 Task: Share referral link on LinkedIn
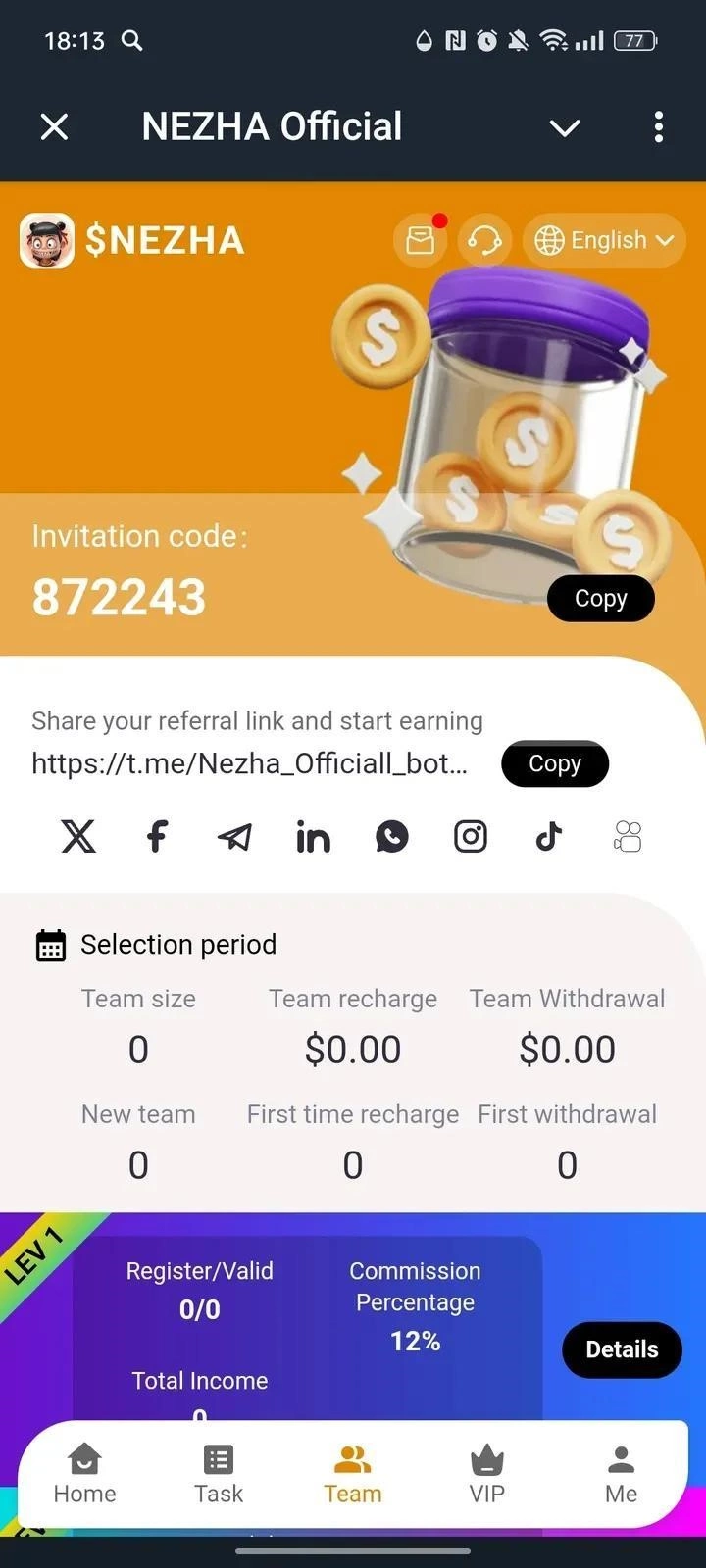point(313,836)
